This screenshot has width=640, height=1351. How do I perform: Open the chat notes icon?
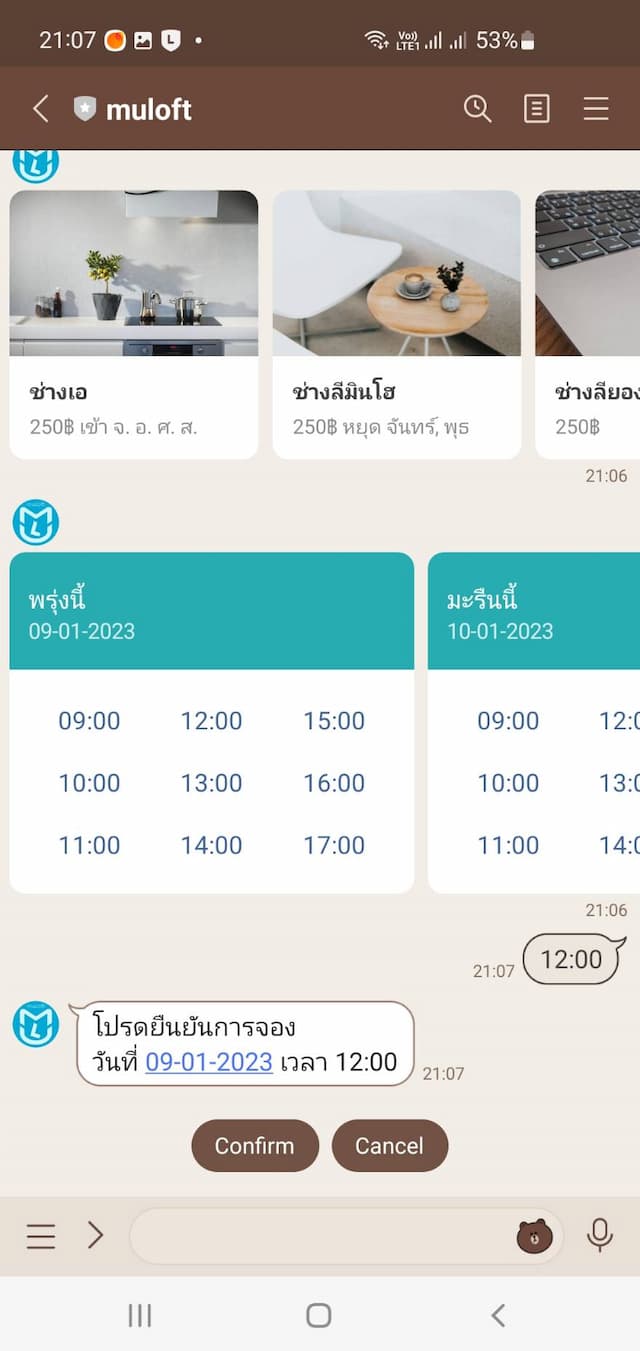click(x=537, y=109)
